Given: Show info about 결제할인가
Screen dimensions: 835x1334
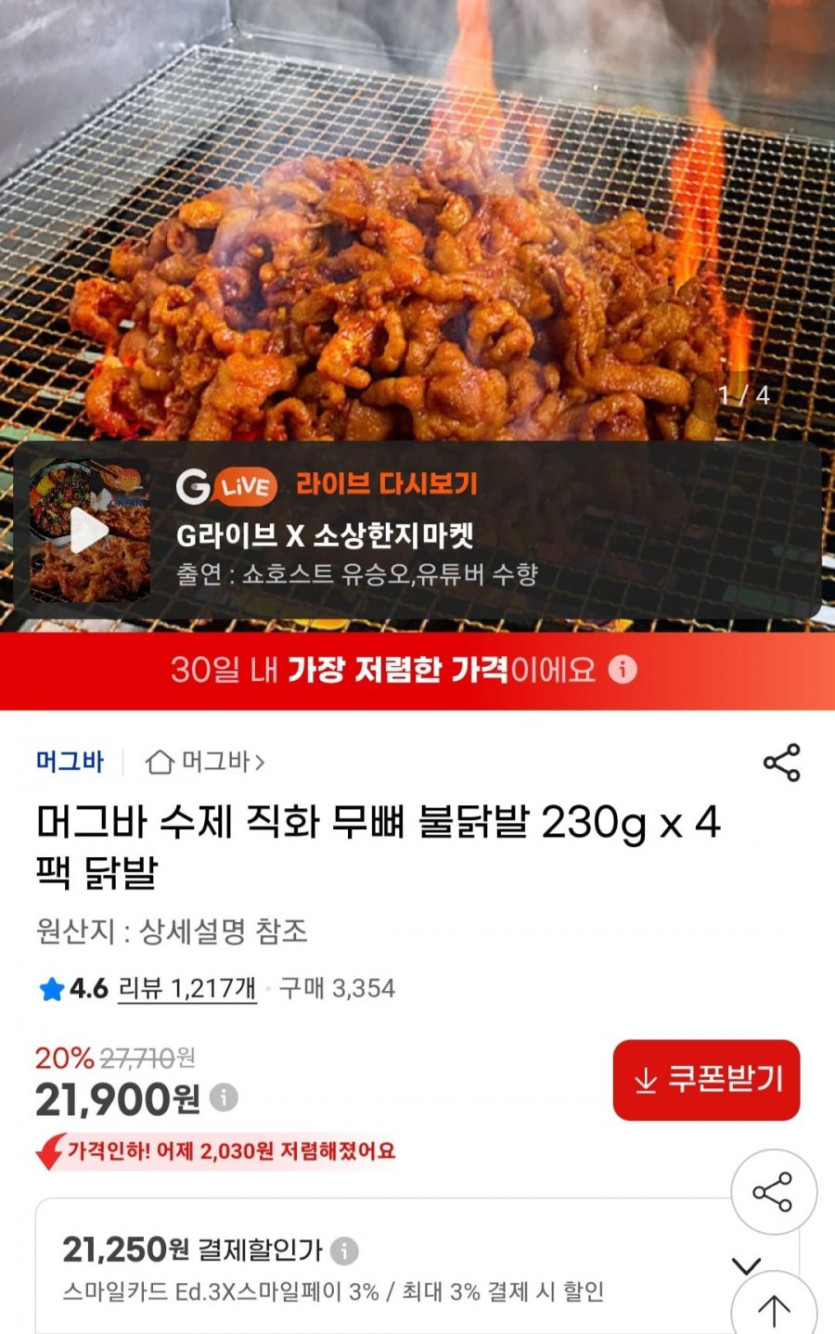Looking at the screenshot, I should [344, 1250].
